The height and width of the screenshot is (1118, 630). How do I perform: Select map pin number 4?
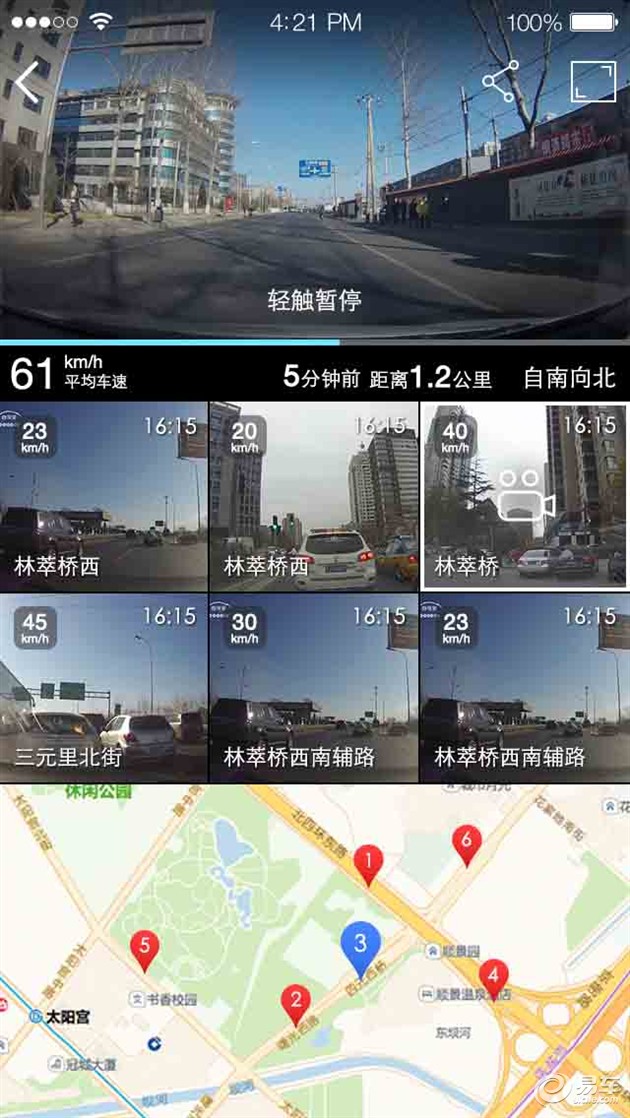click(492, 976)
